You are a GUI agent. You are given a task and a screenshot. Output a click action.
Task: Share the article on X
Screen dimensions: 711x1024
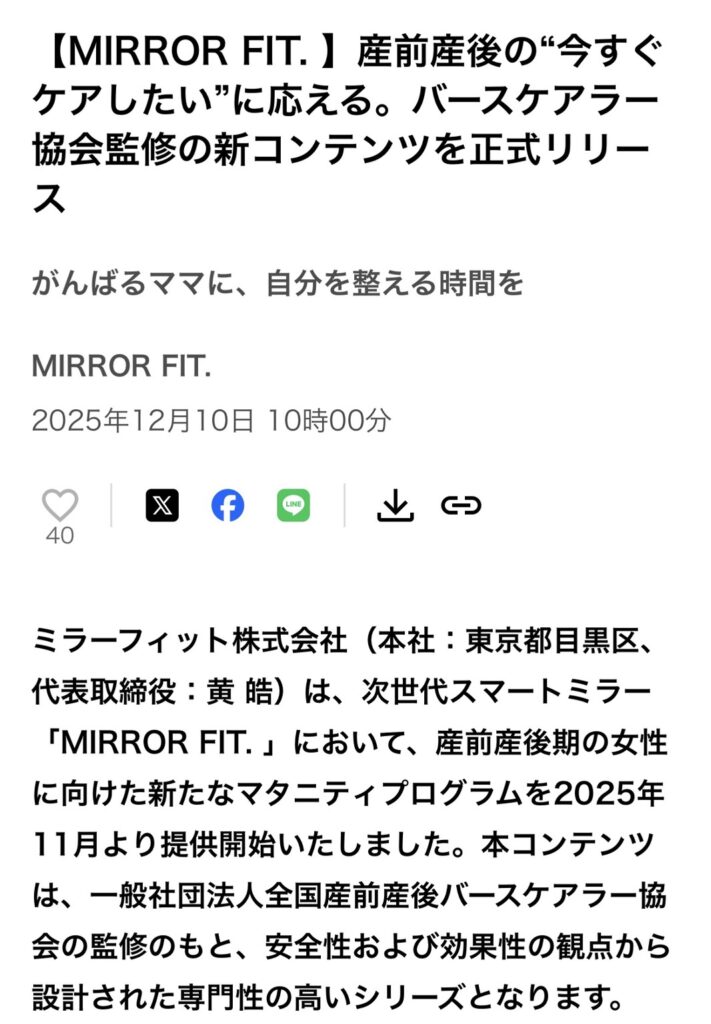162,505
